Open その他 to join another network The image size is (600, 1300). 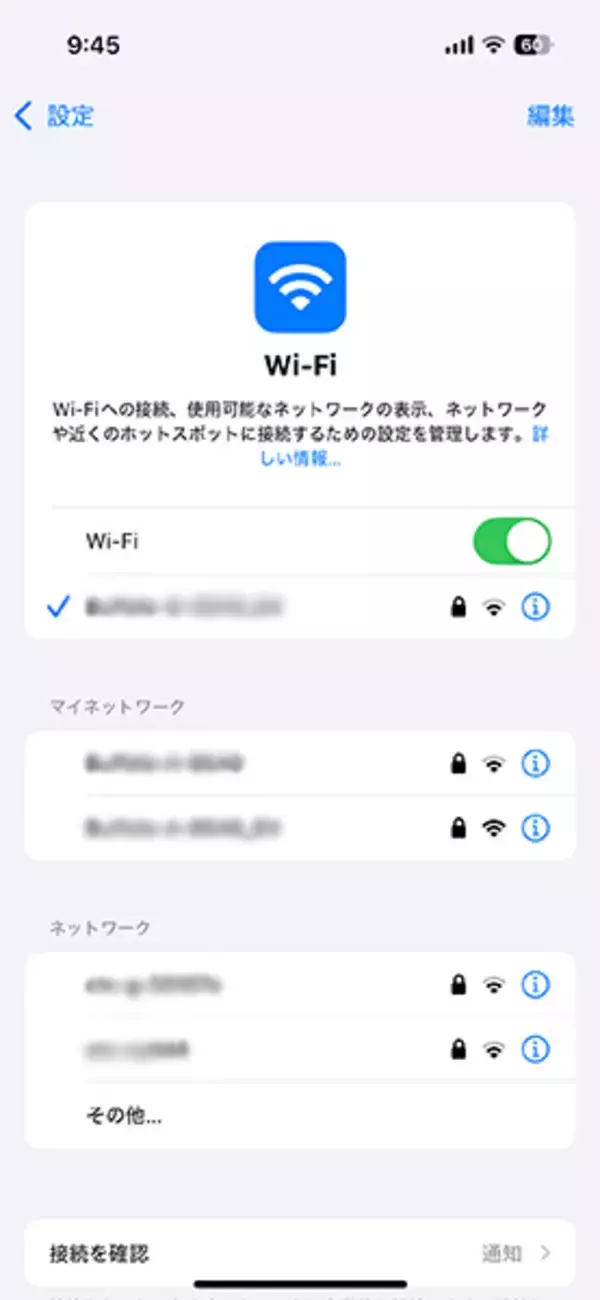click(124, 1115)
